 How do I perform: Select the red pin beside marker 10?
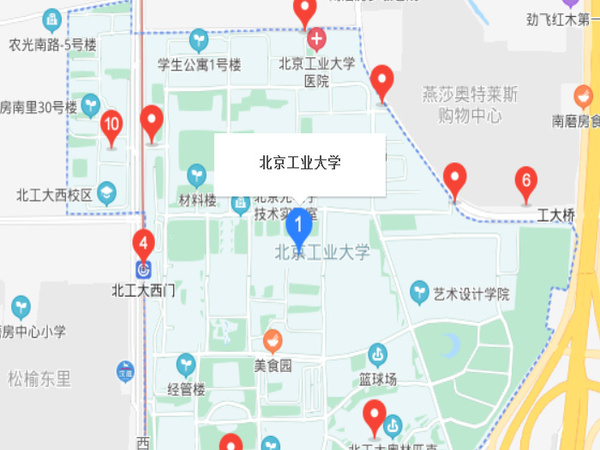[x=152, y=121]
